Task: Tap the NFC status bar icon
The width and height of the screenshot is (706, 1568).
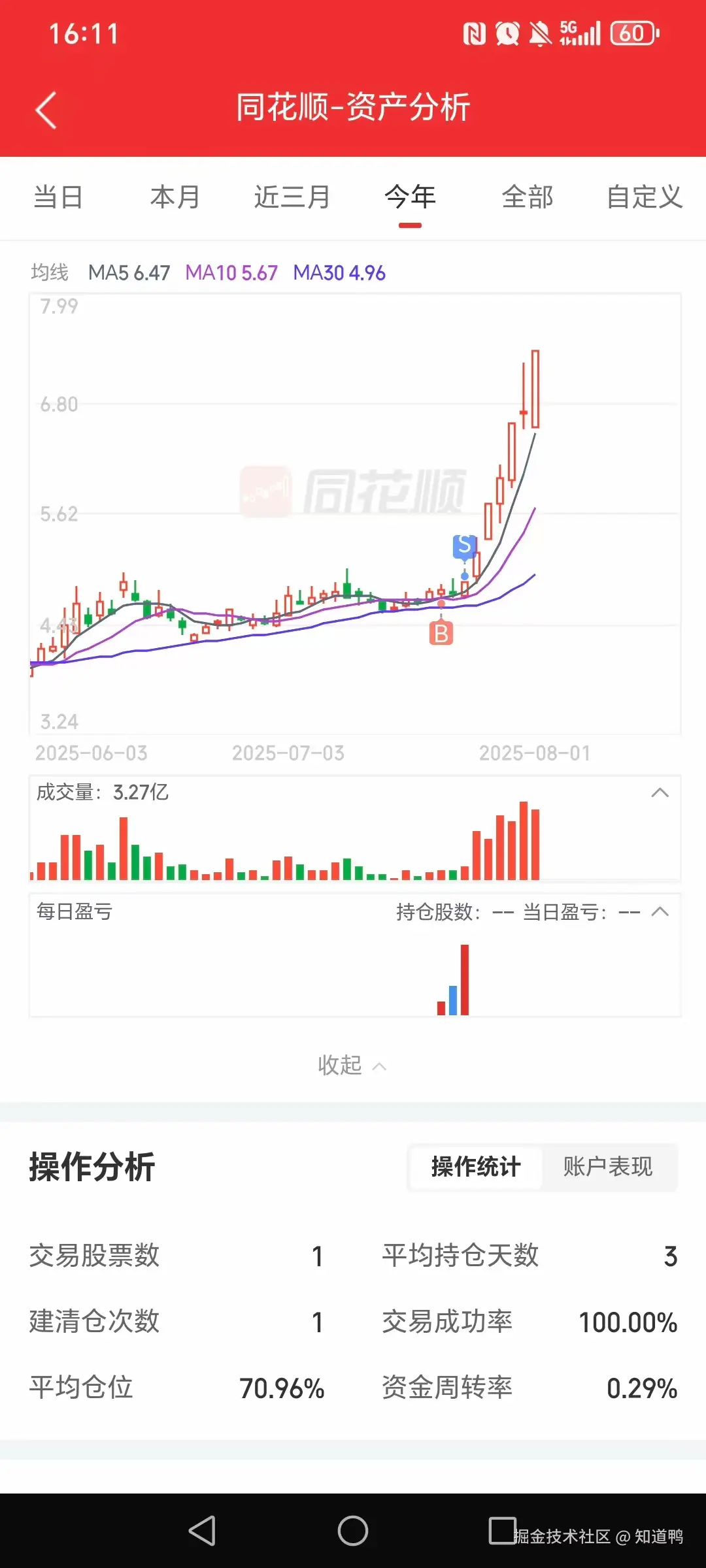Action: tap(476, 31)
